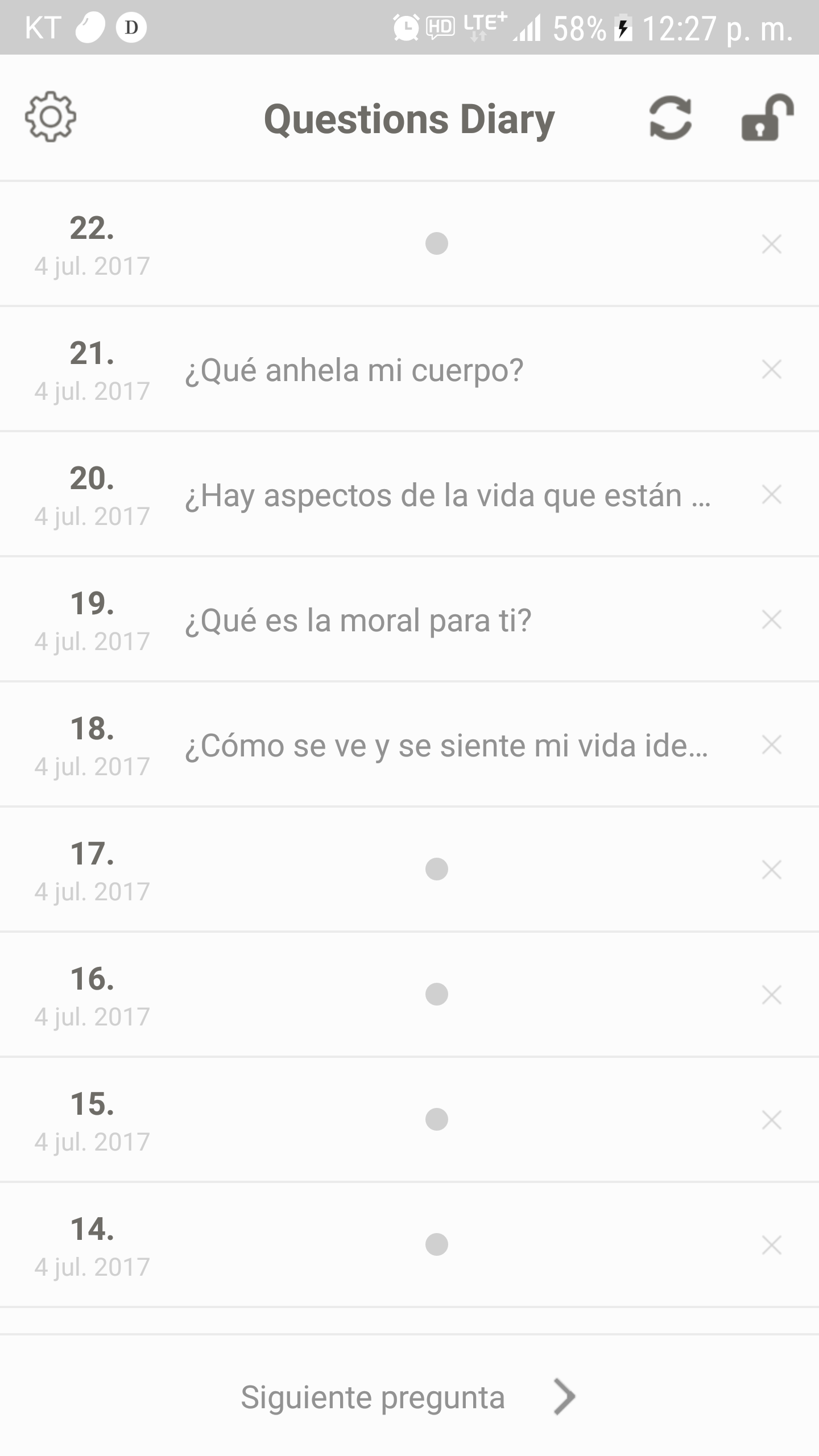Image resolution: width=819 pixels, height=1456 pixels.
Task: Tap the sync refresh icon
Action: (671, 118)
